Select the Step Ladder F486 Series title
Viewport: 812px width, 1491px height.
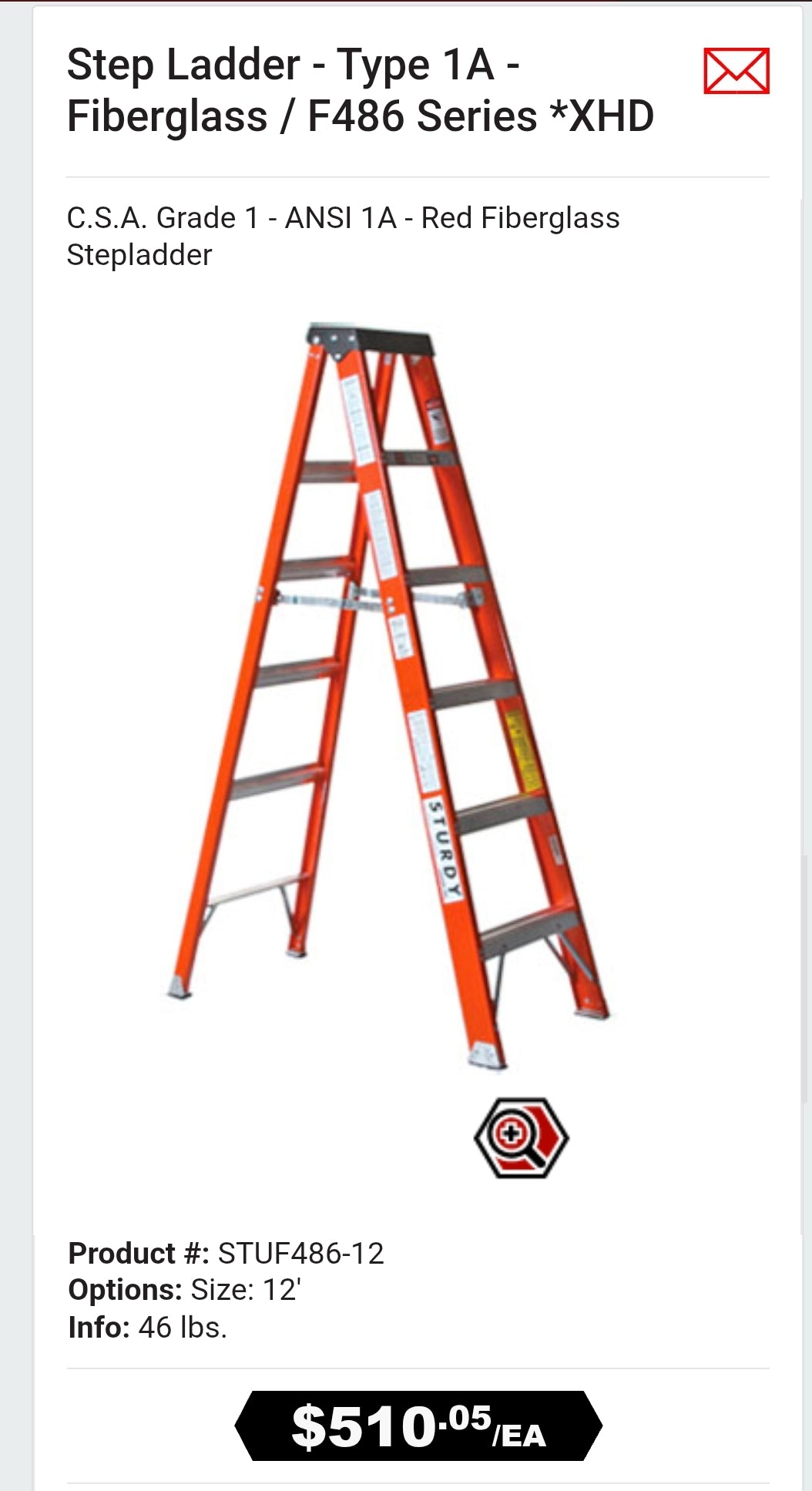point(361,91)
